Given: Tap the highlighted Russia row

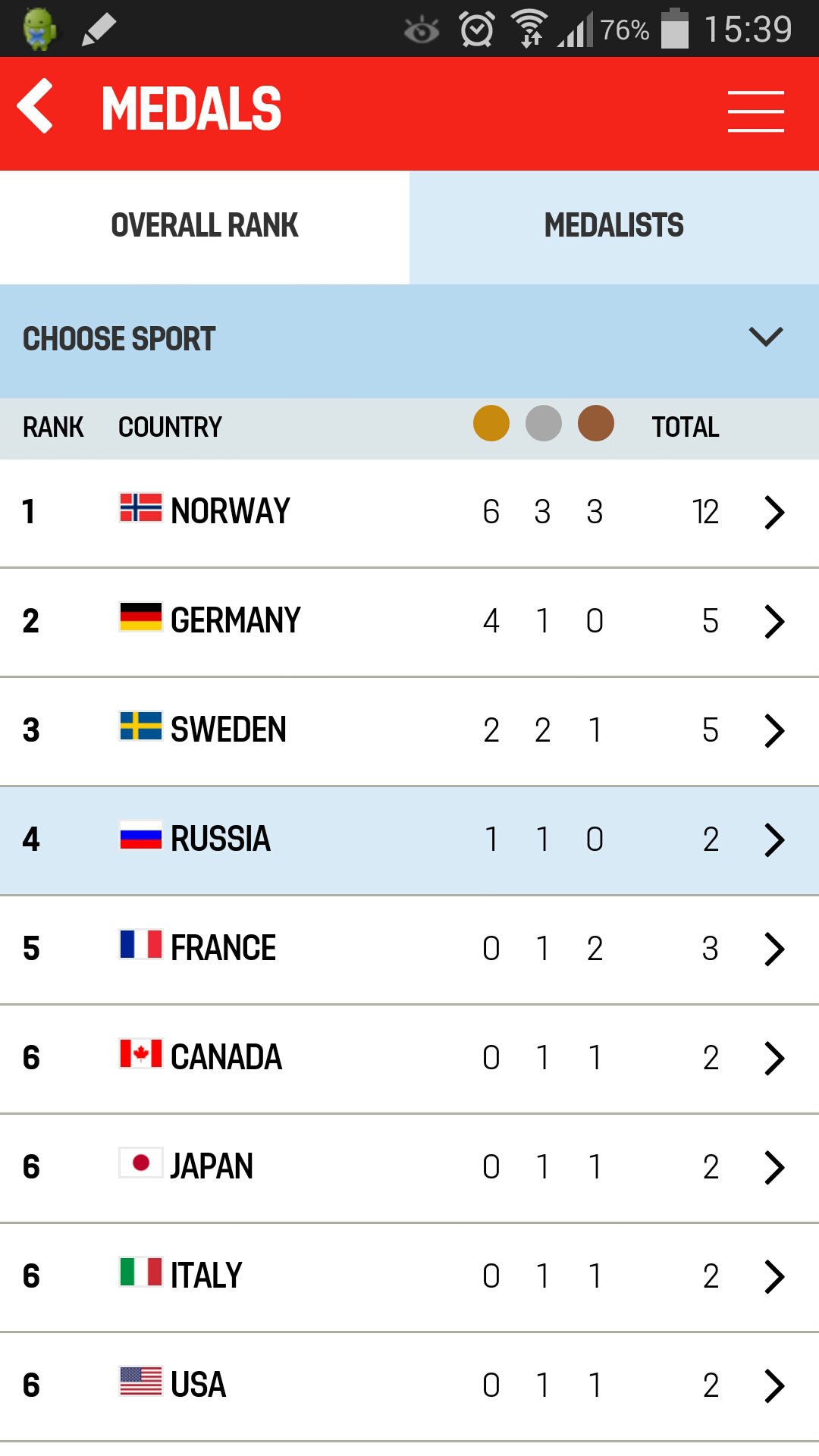Looking at the screenshot, I should pyautogui.click(x=409, y=840).
